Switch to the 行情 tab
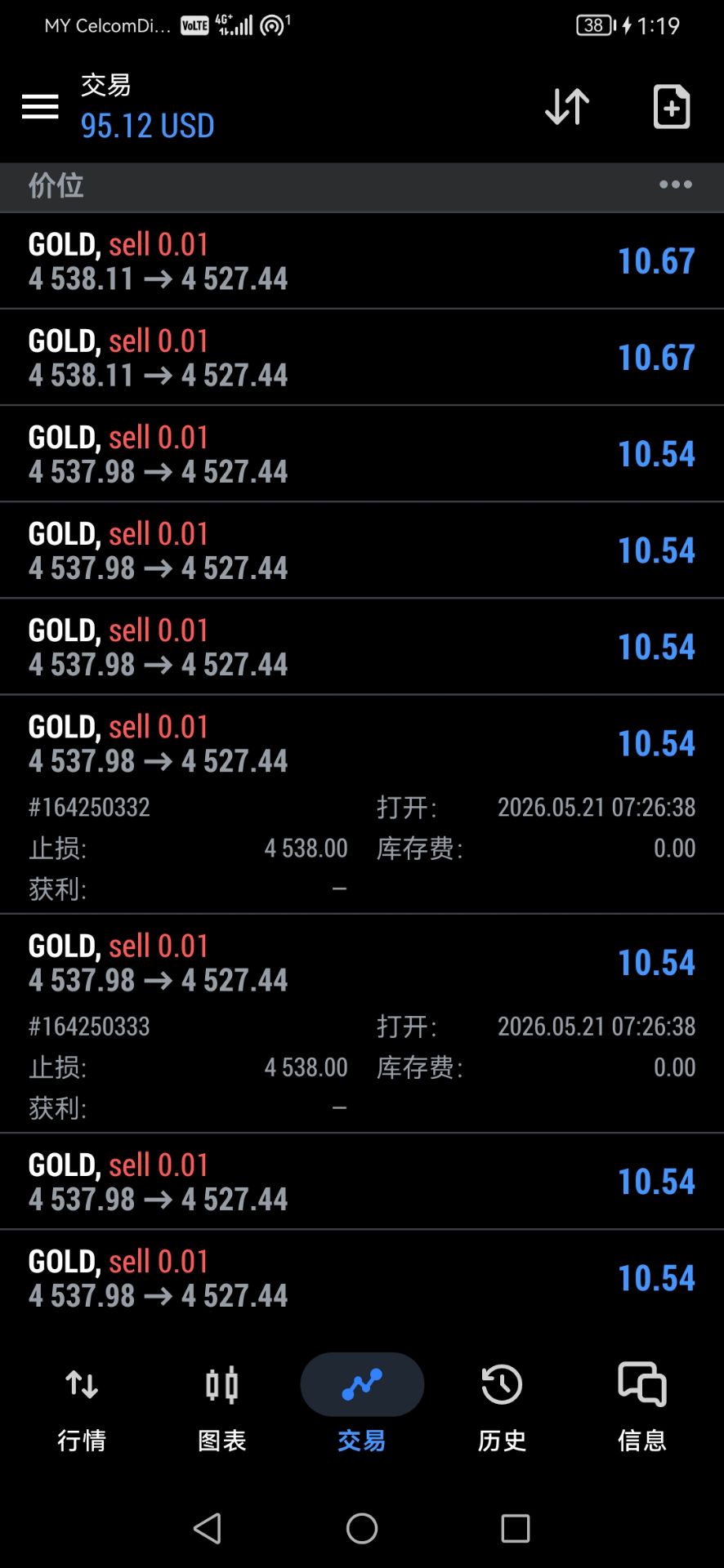This screenshot has height=1568, width=724. click(82, 1409)
